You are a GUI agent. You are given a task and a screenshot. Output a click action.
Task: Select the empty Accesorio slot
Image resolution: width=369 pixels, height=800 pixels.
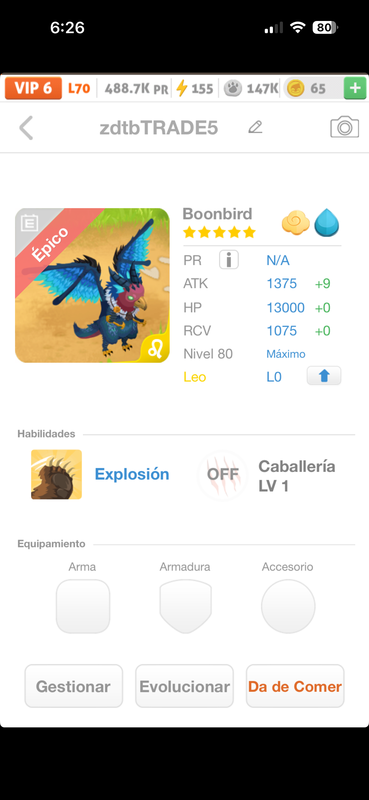point(288,606)
